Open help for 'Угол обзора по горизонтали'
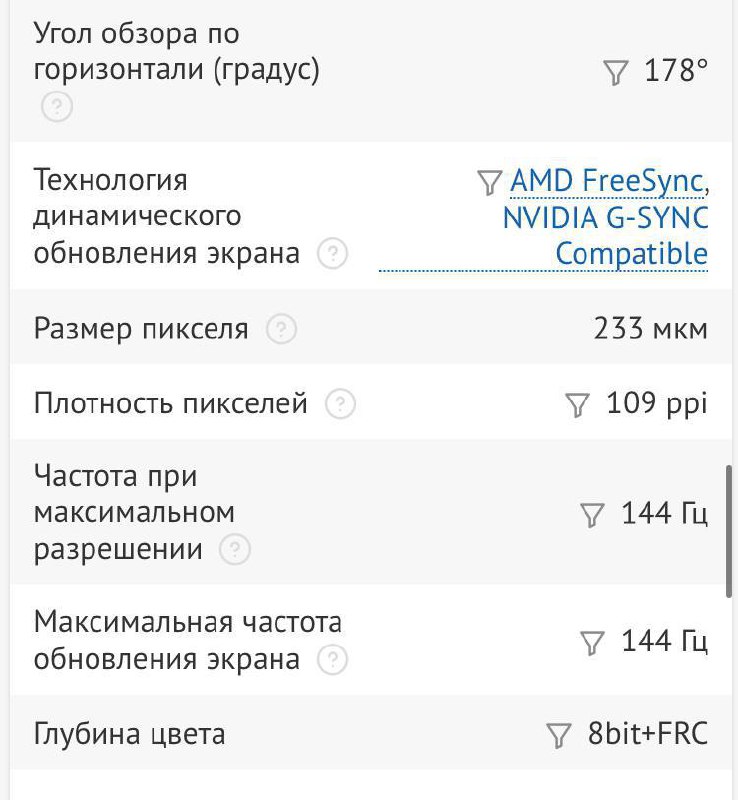738x800 pixels. tap(57, 103)
